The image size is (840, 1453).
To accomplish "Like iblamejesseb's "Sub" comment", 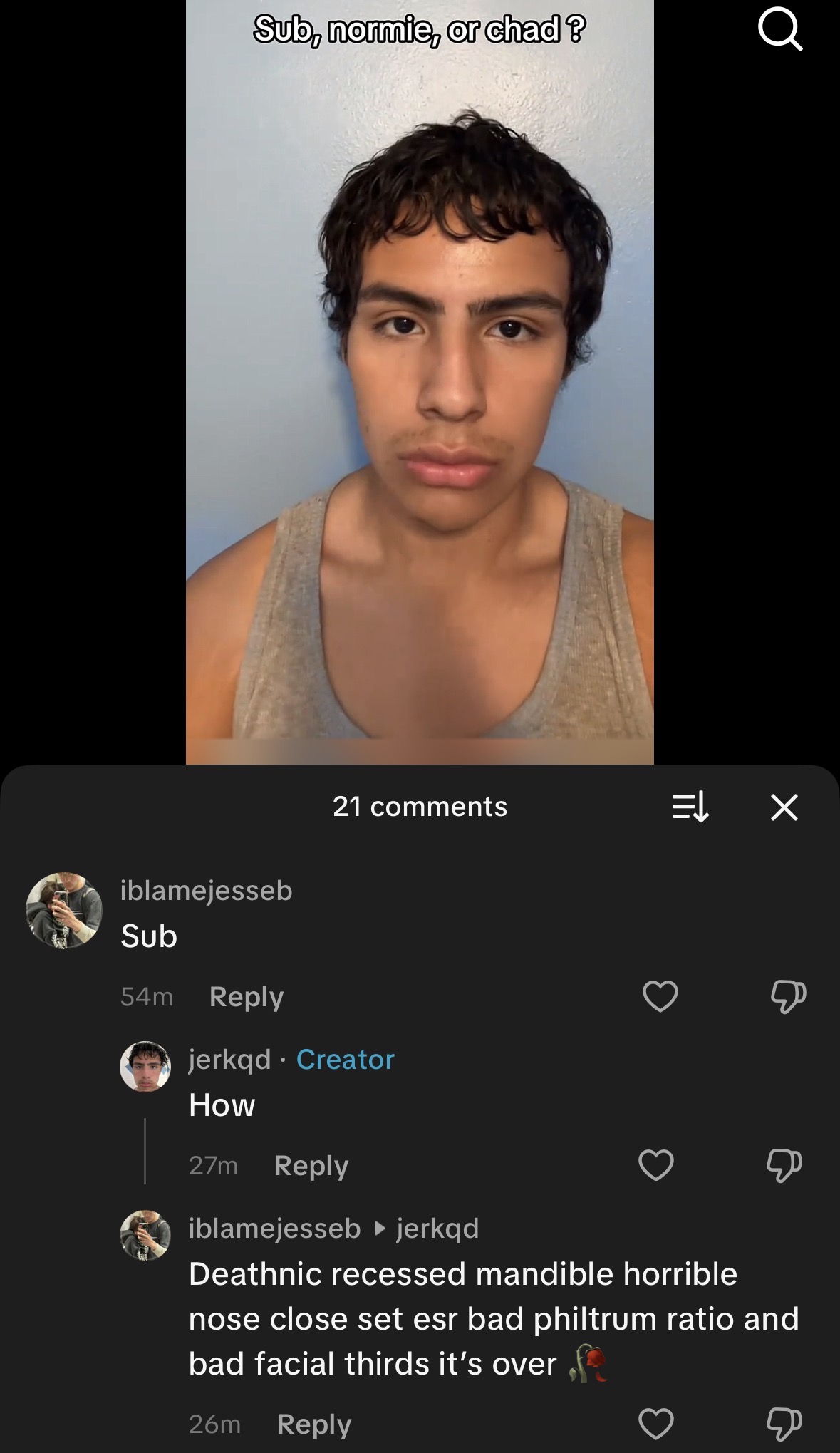I will [660, 996].
